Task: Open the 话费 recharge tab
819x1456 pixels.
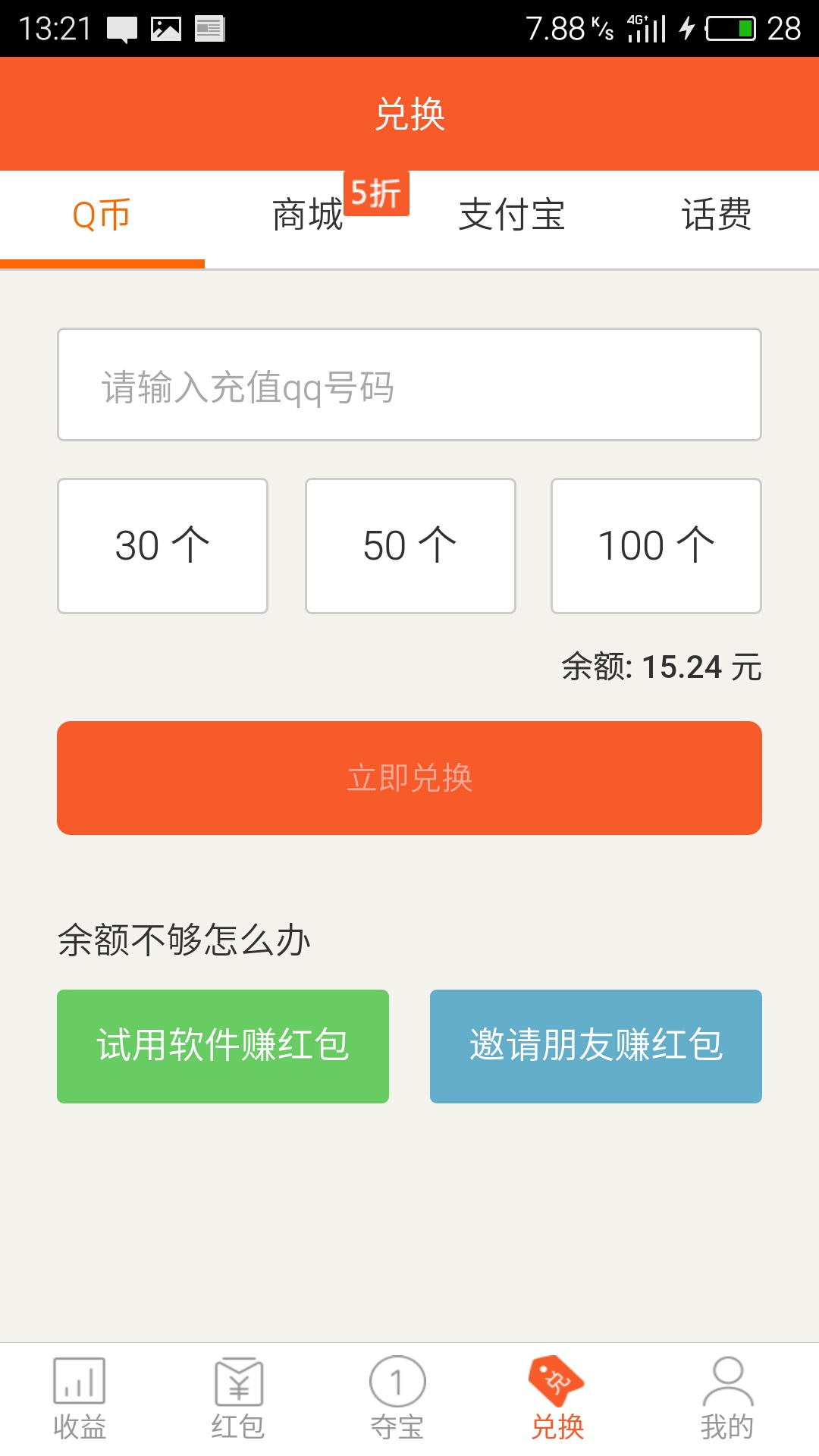Action: click(x=717, y=216)
